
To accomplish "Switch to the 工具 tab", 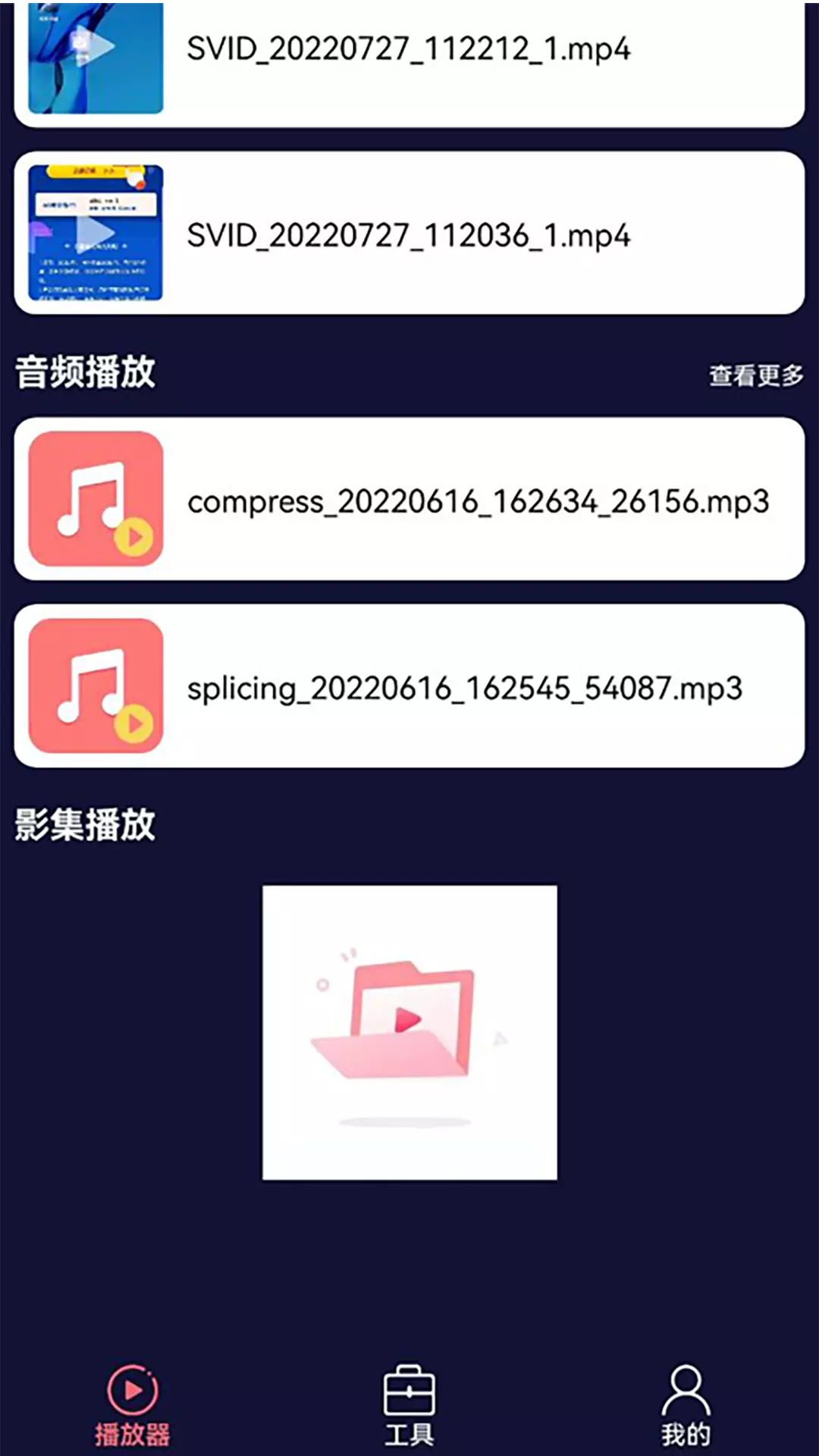I will tap(409, 1405).
